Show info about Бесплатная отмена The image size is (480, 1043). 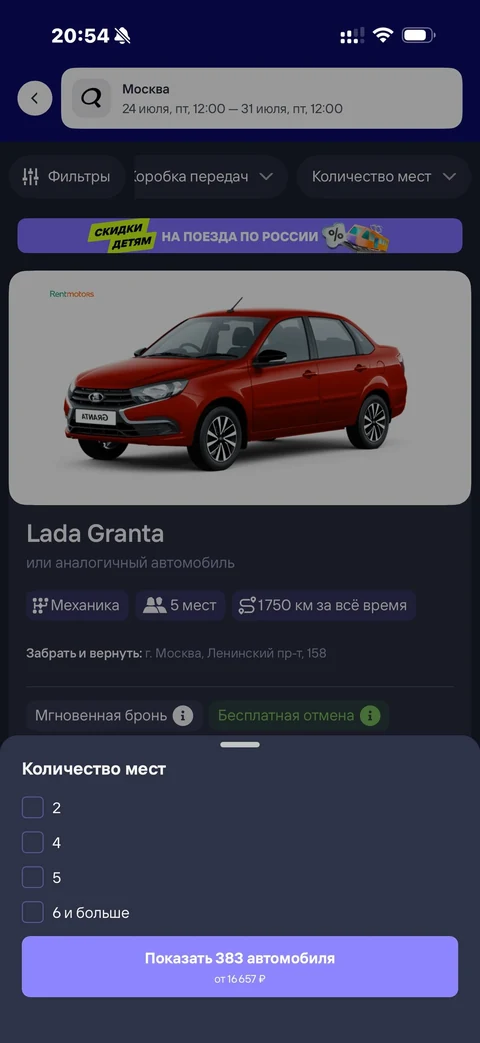370,716
